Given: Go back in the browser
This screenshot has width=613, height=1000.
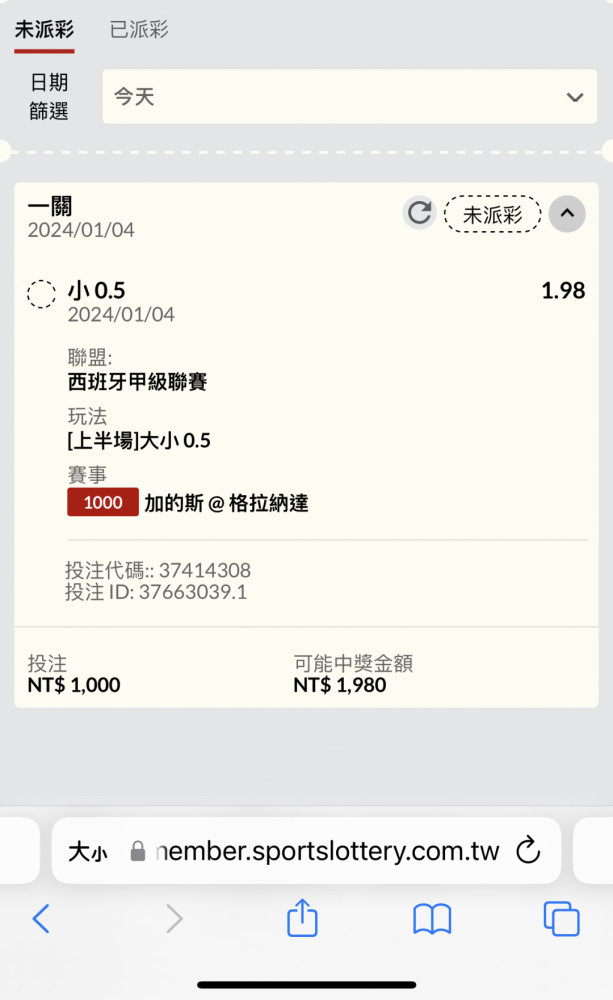Looking at the screenshot, I should [x=41, y=919].
